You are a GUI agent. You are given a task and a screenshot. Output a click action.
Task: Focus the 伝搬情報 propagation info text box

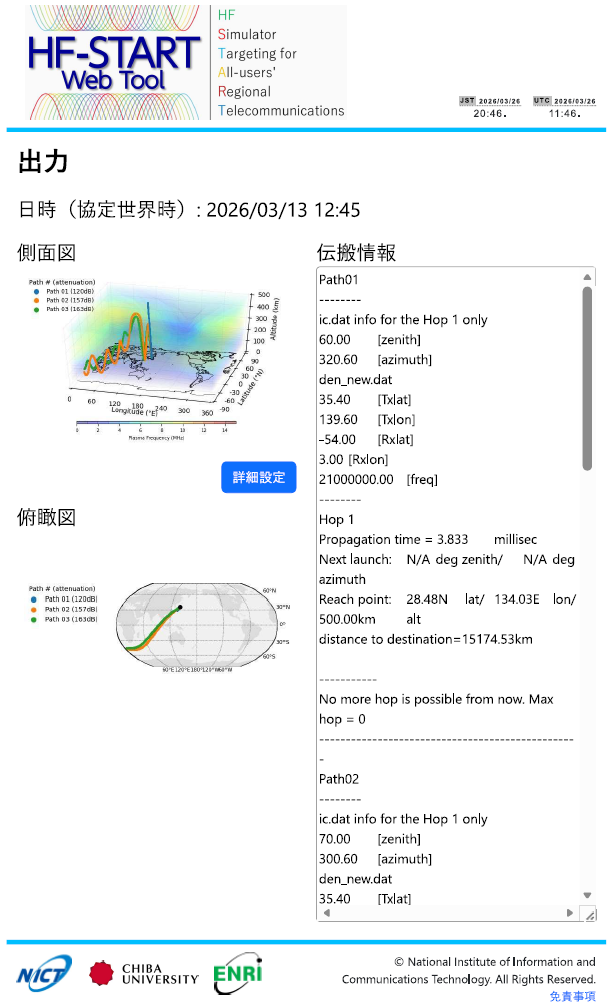click(449, 593)
